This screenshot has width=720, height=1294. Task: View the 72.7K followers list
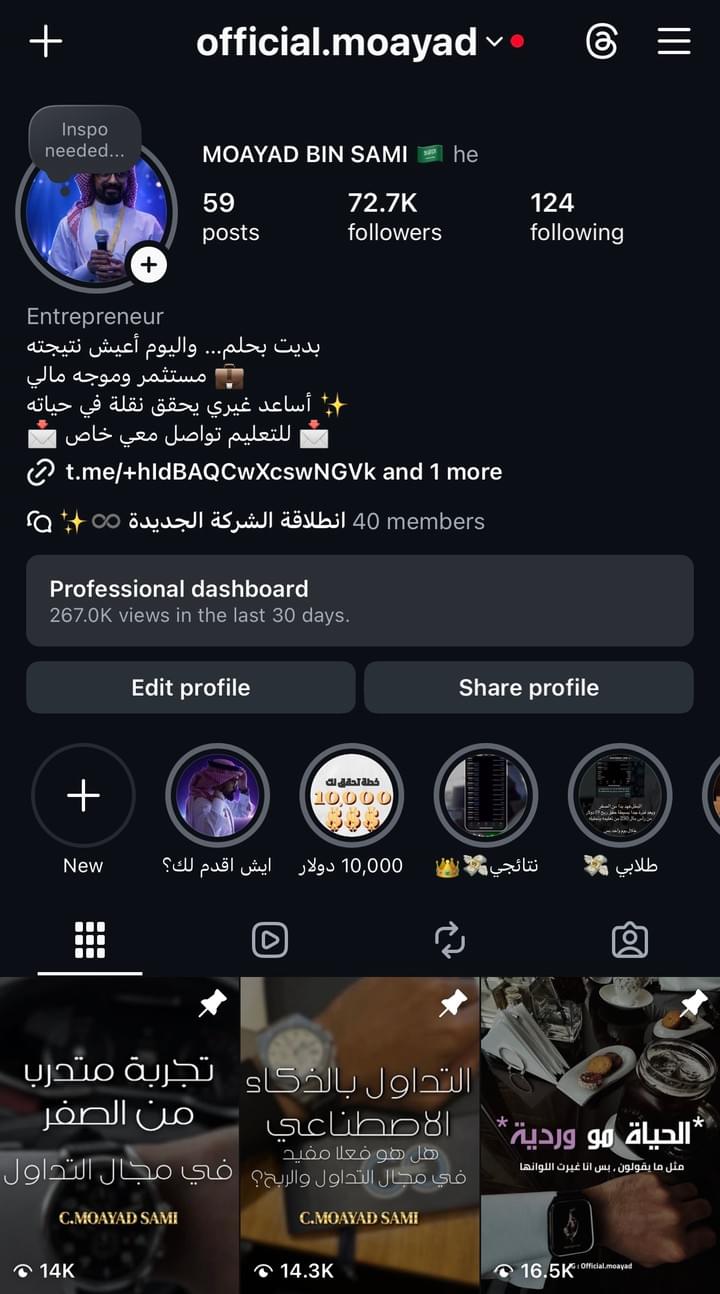coord(394,217)
